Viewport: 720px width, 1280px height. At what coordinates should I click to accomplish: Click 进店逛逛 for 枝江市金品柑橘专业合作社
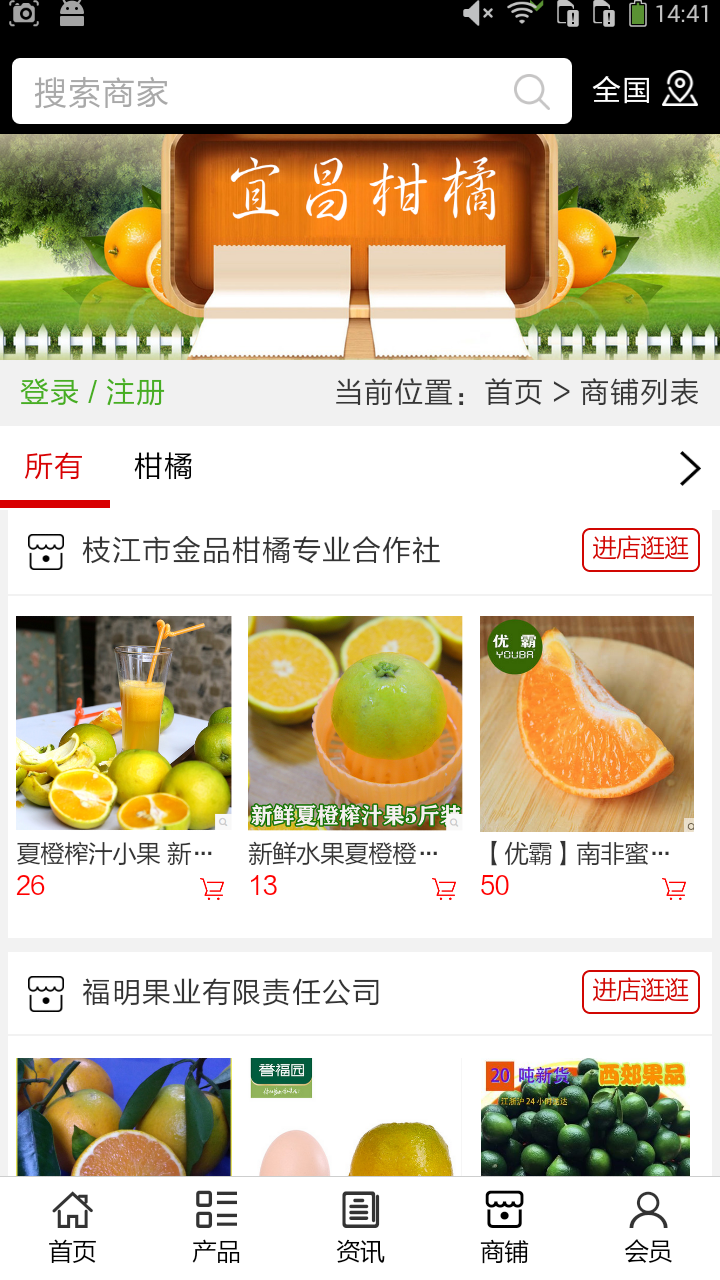[x=641, y=549]
